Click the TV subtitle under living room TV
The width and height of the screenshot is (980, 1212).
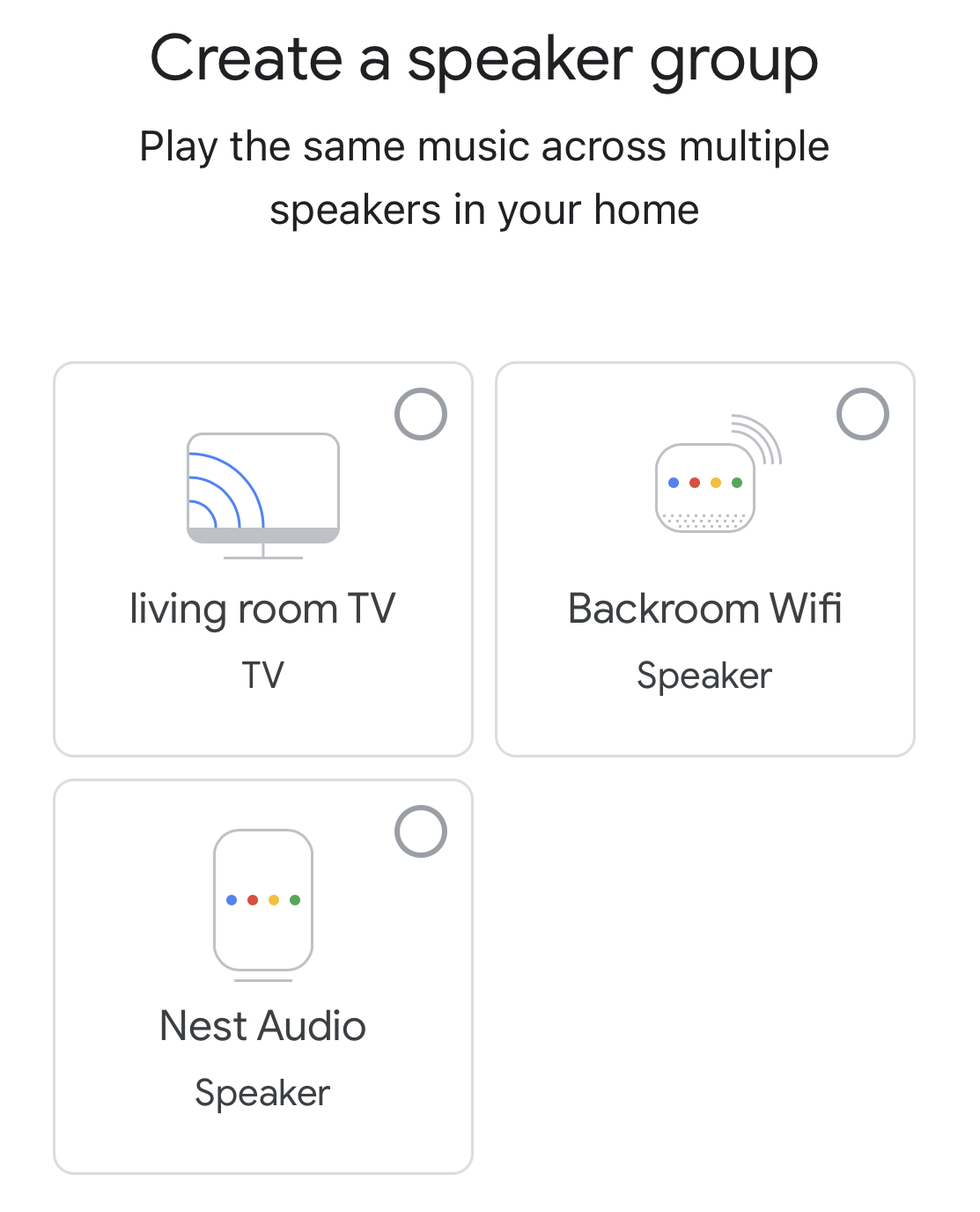(263, 676)
